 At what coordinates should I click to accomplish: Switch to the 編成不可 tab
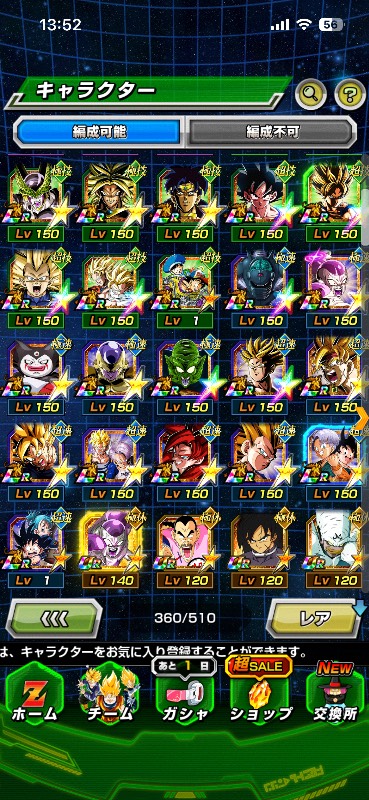point(272,132)
